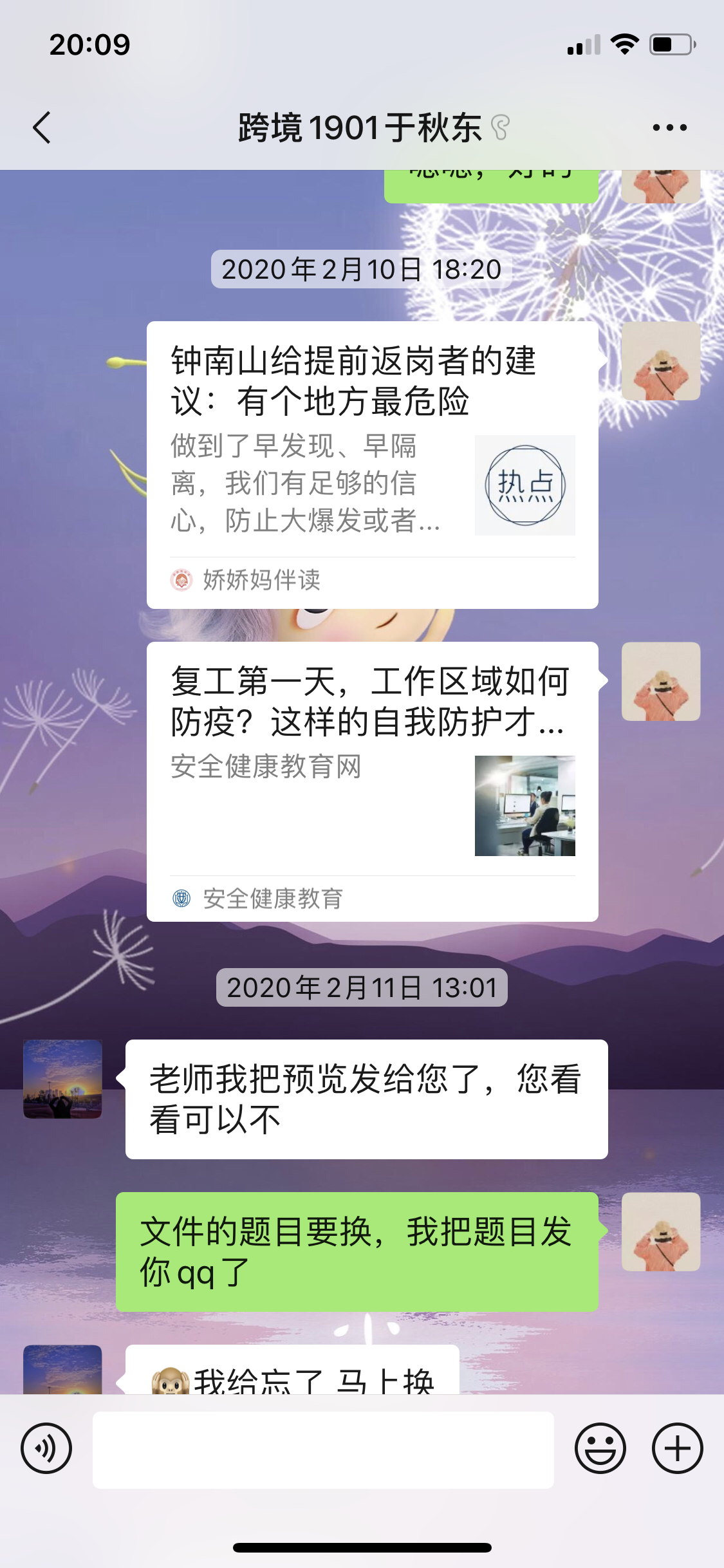Open the chat info overflow menu

[669, 127]
